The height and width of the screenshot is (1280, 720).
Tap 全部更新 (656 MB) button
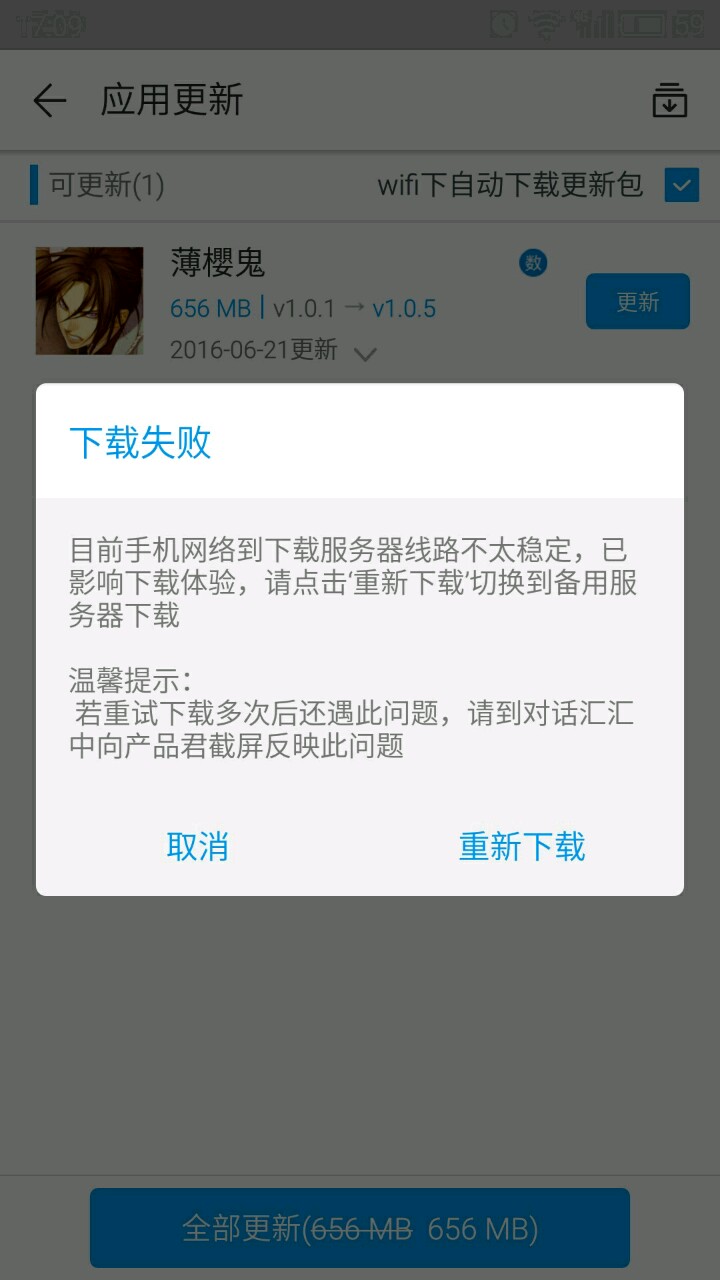click(360, 1228)
